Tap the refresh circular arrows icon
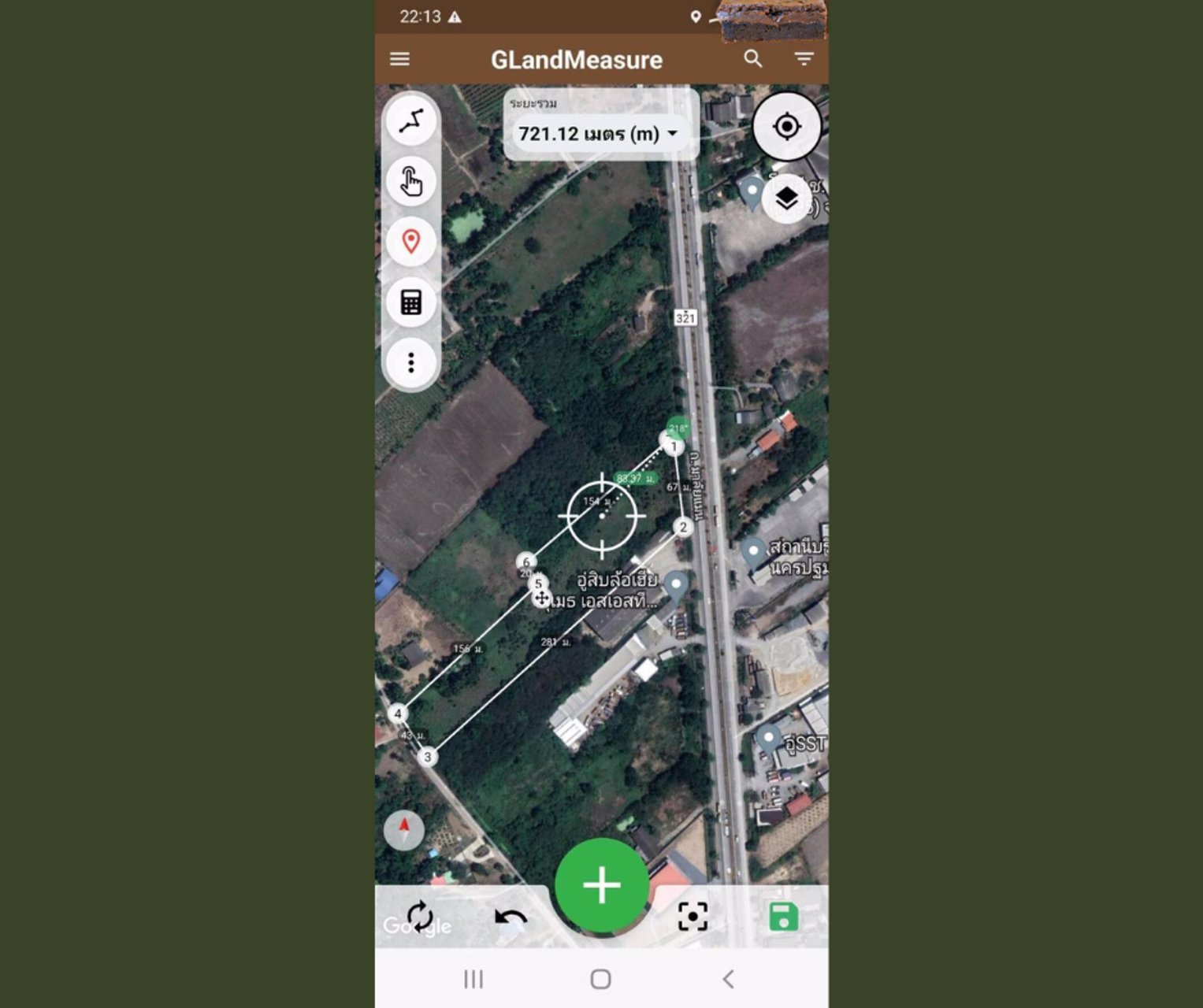The image size is (1203, 1008). [x=419, y=916]
